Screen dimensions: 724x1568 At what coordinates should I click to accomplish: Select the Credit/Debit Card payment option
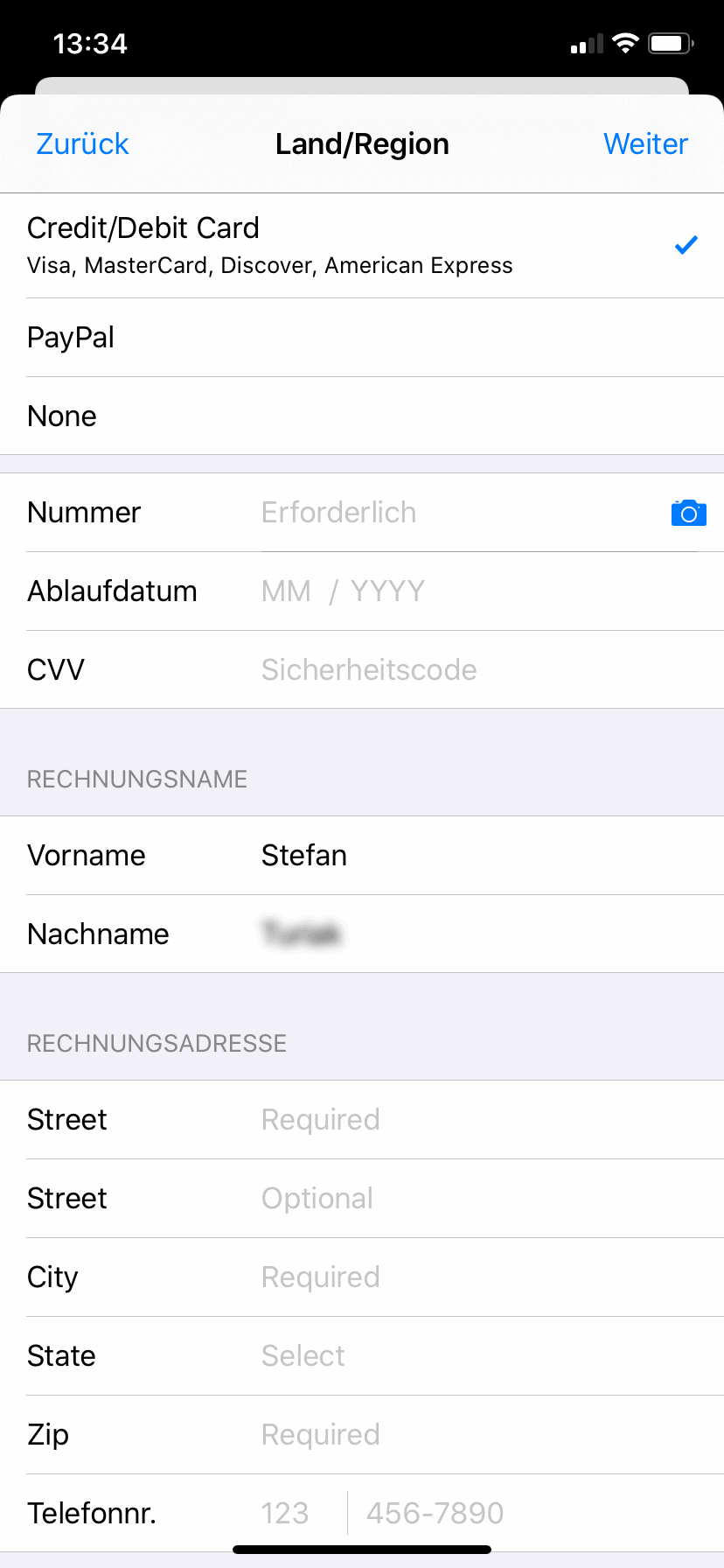click(x=362, y=246)
